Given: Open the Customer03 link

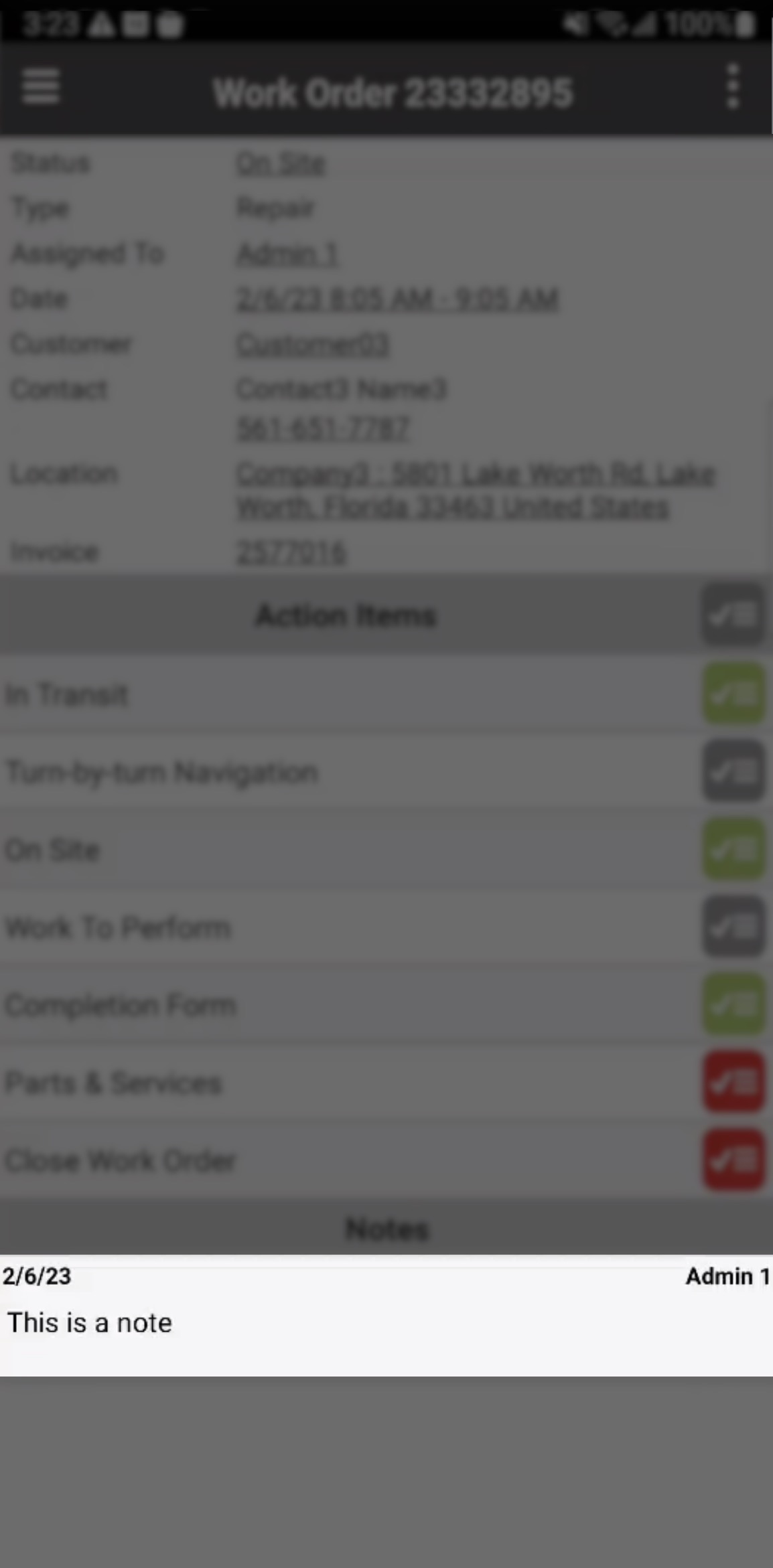Looking at the screenshot, I should pyautogui.click(x=312, y=345).
